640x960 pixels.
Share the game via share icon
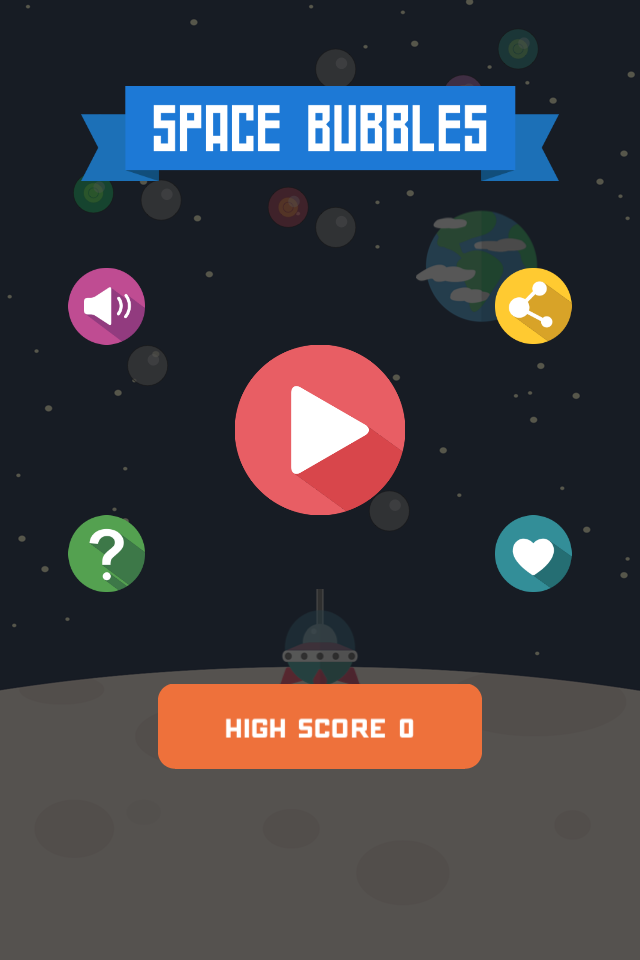point(533,306)
